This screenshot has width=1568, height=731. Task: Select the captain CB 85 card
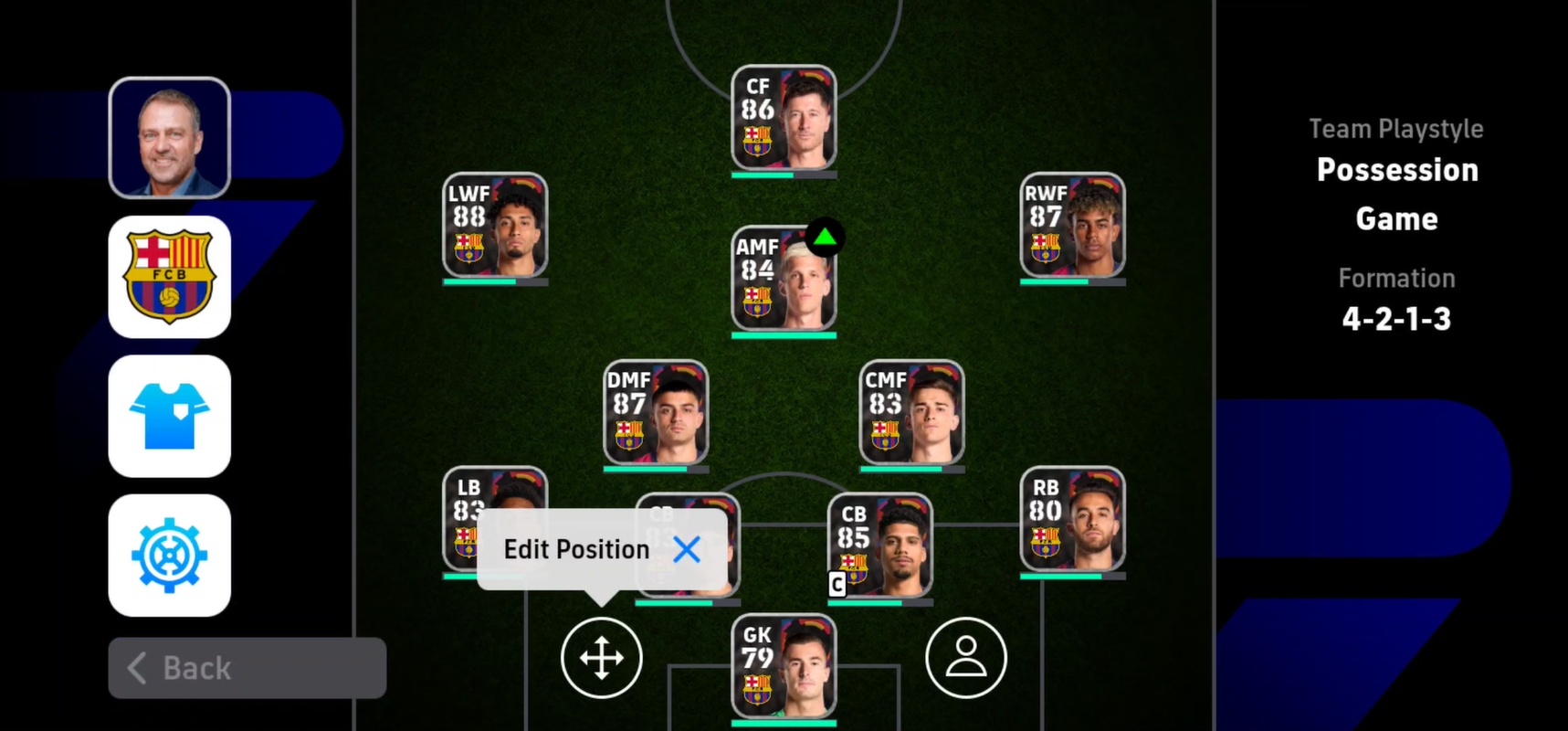point(880,546)
